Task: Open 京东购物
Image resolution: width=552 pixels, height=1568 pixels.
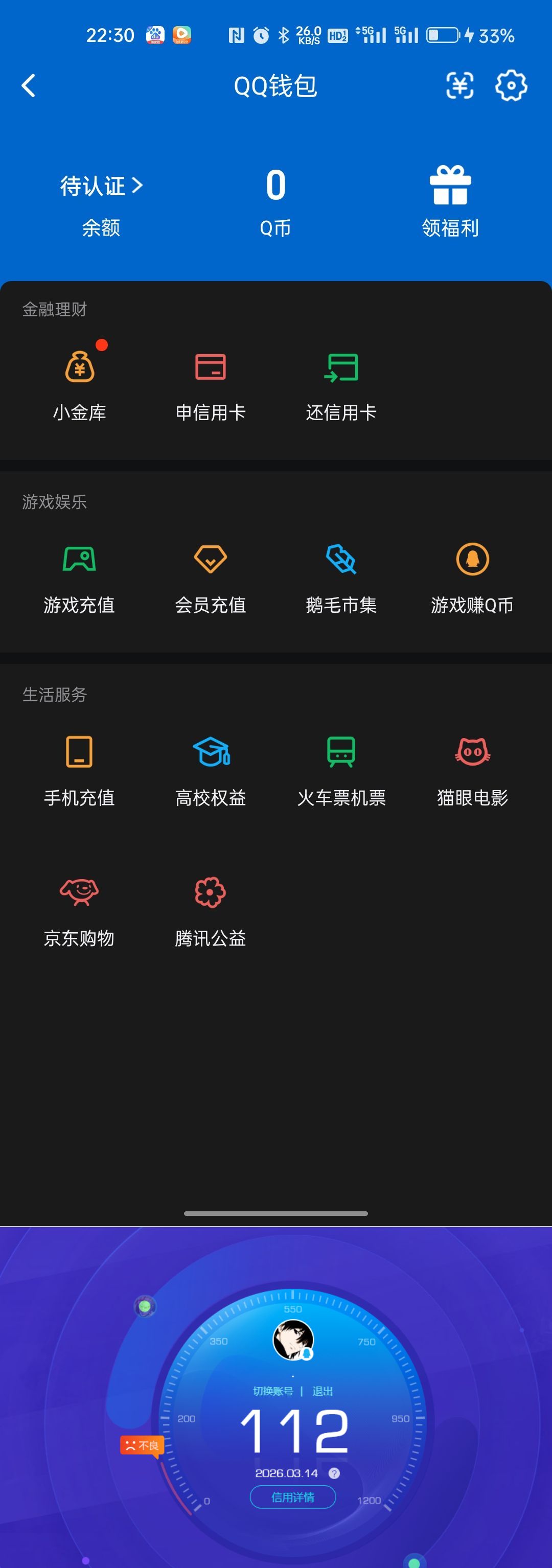Action: point(80,910)
